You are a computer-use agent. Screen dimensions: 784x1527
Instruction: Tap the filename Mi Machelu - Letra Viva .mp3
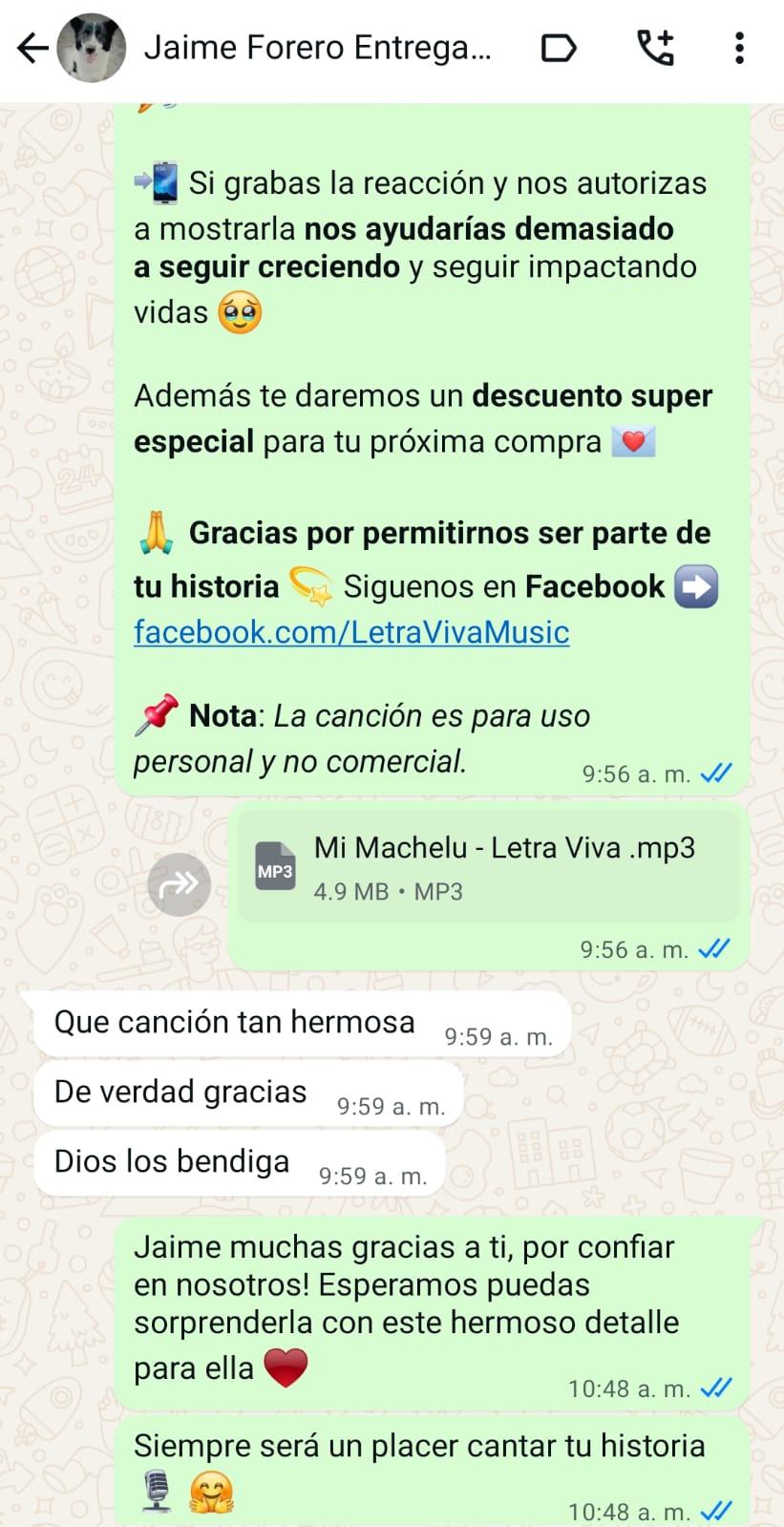coord(504,846)
